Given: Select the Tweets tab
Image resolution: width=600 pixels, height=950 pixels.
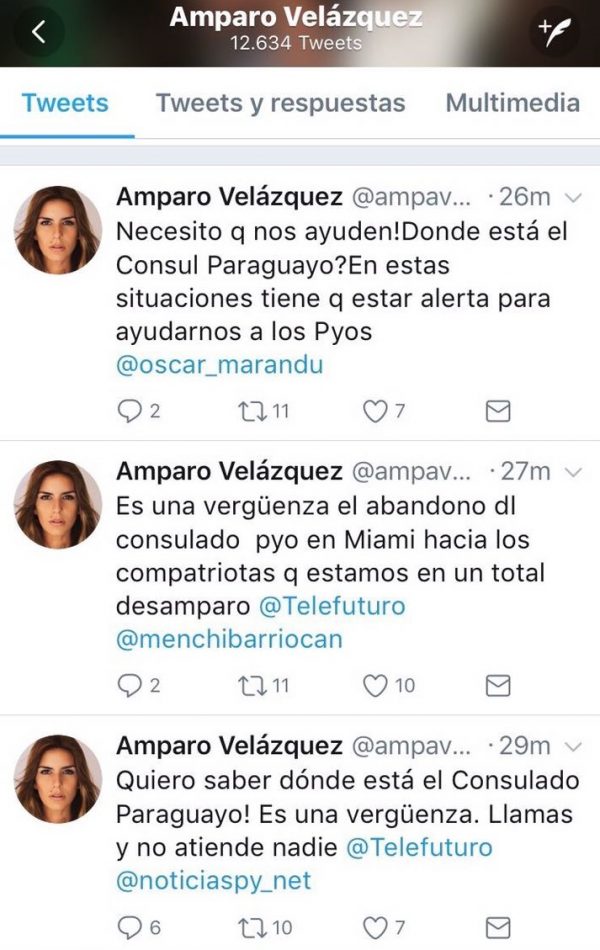Looking at the screenshot, I should (x=65, y=102).
